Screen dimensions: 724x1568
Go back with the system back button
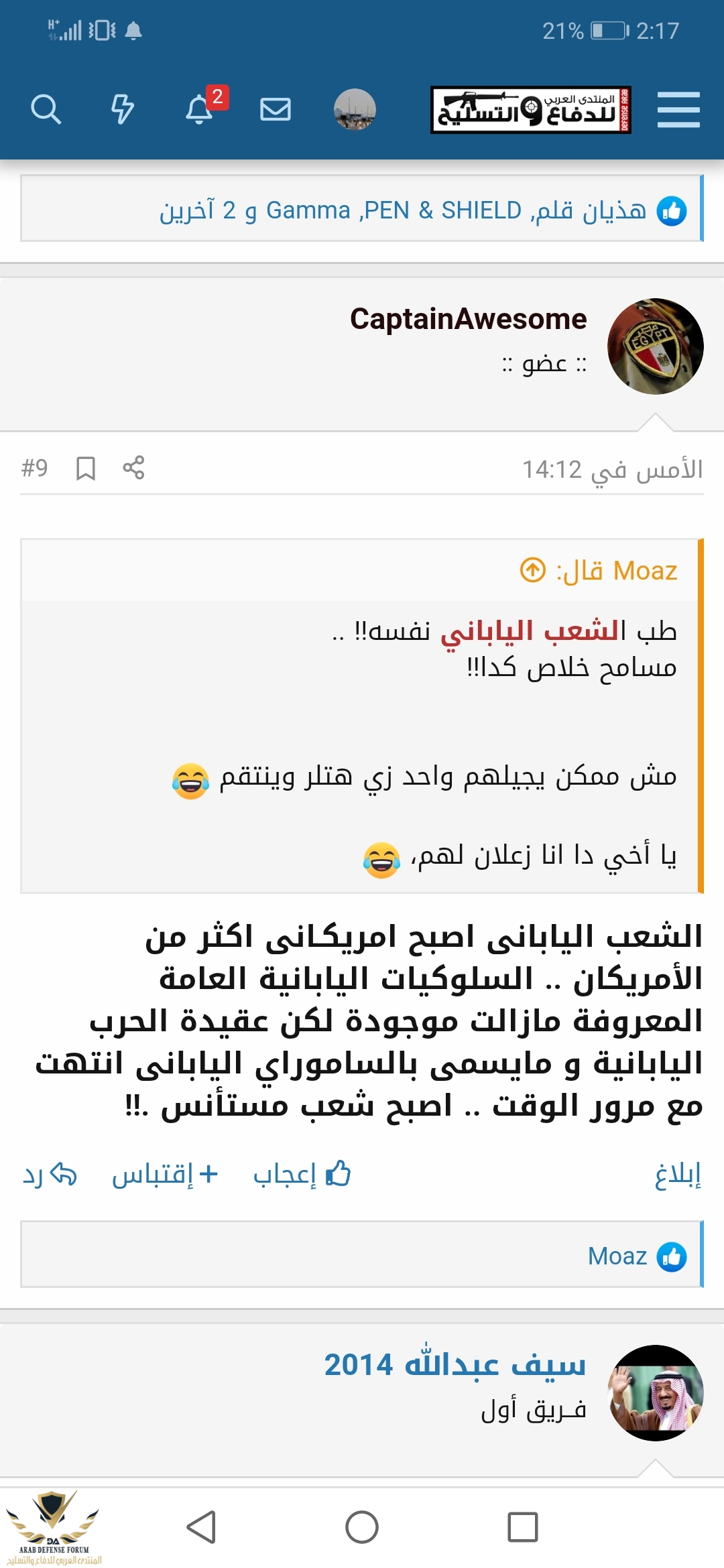click(x=201, y=1527)
